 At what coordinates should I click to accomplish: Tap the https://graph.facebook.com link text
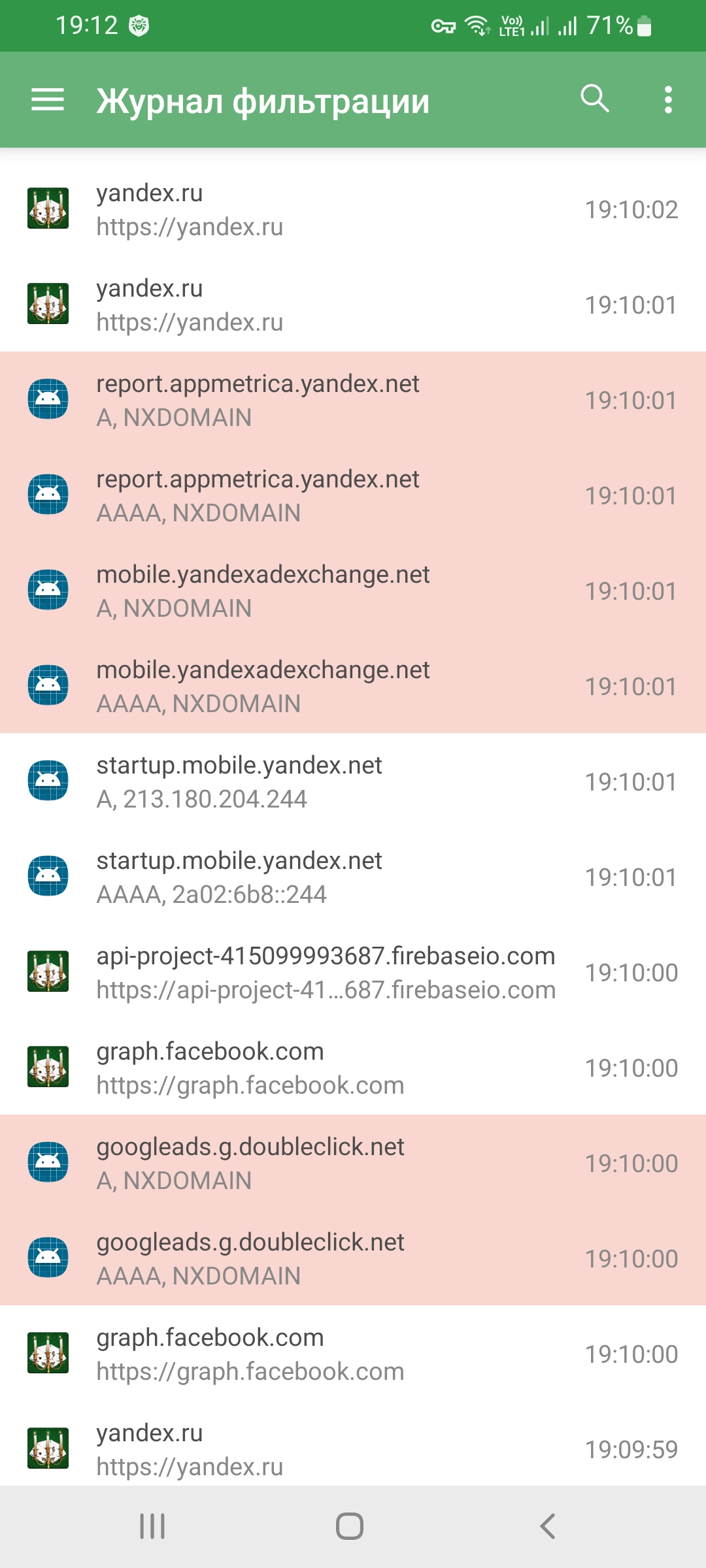coord(250,1085)
